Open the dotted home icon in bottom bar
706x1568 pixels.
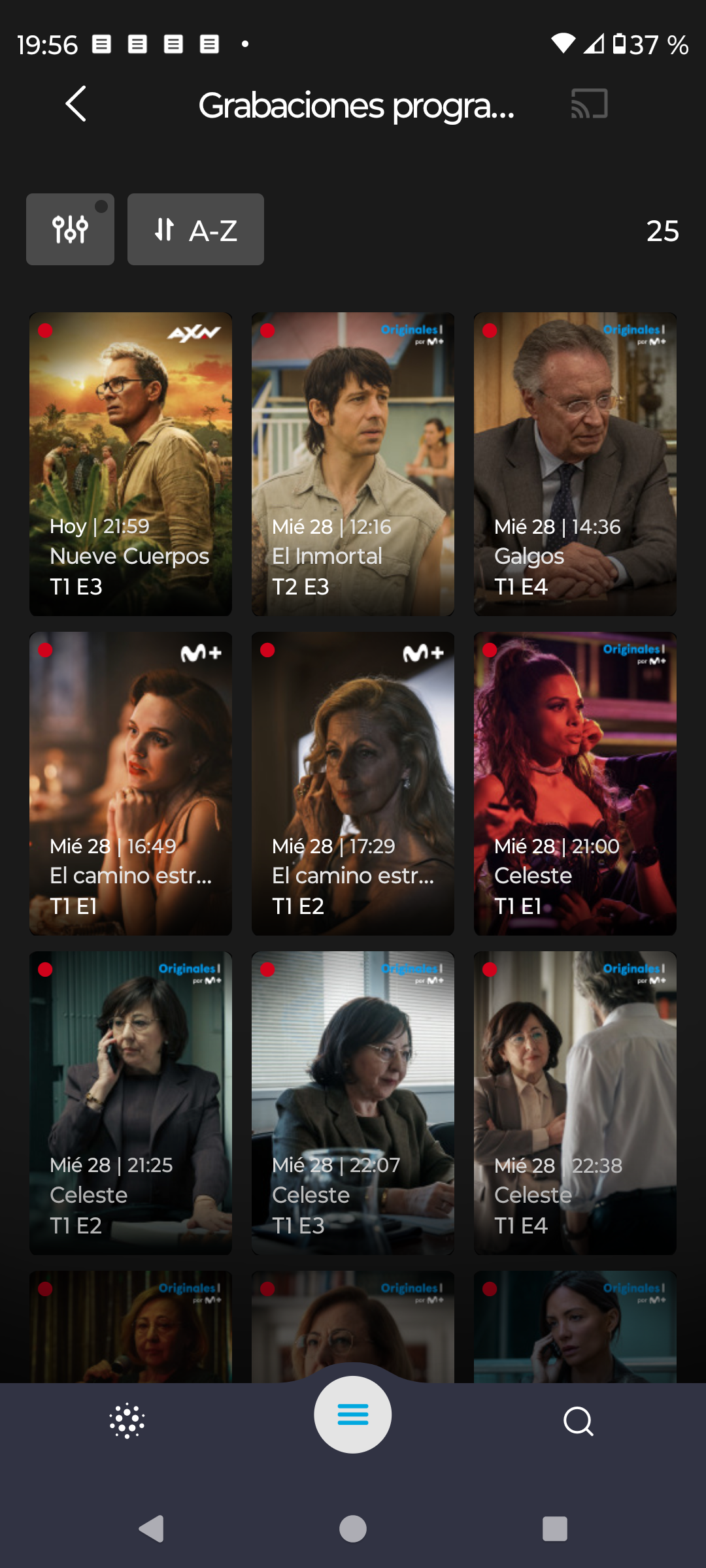point(127,1421)
